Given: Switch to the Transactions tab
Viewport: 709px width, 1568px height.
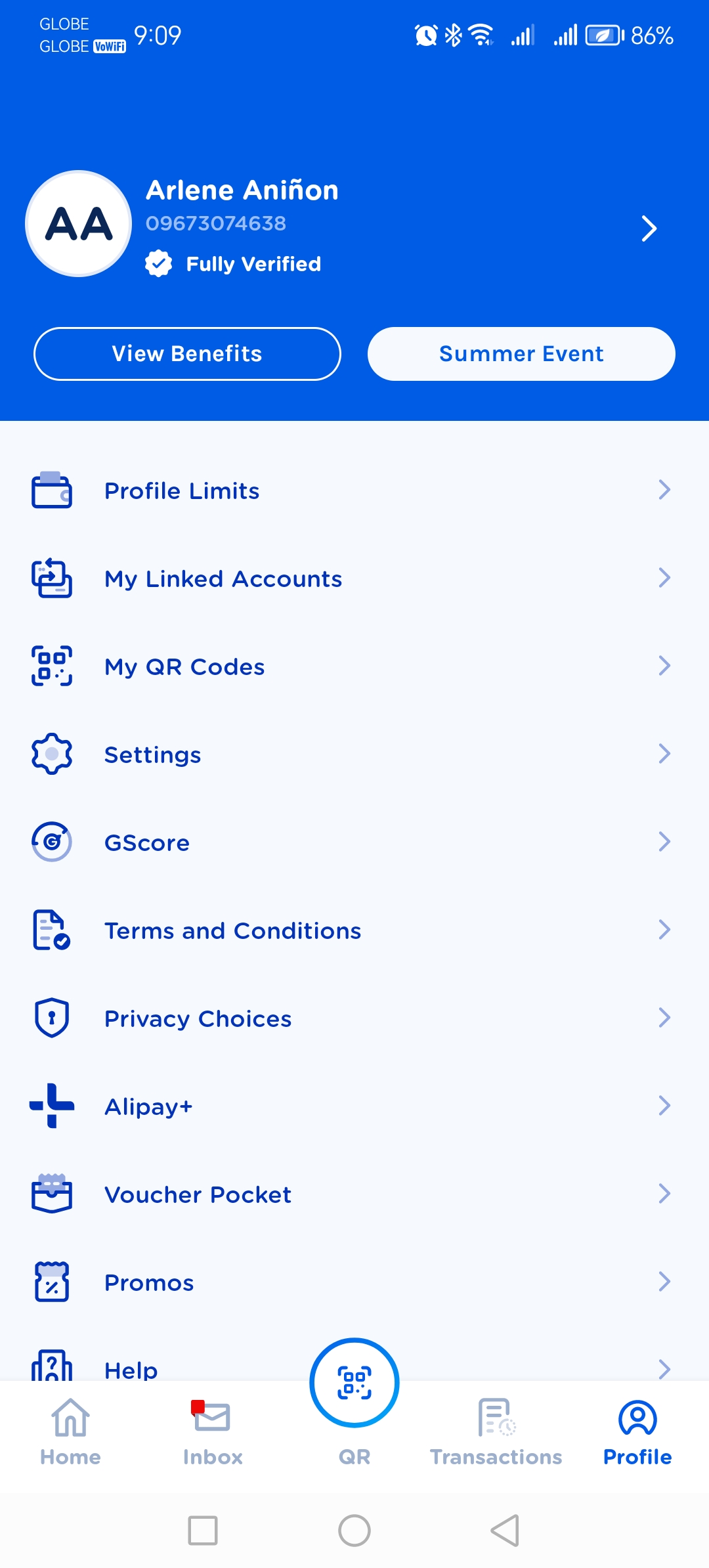Looking at the screenshot, I should (496, 1431).
